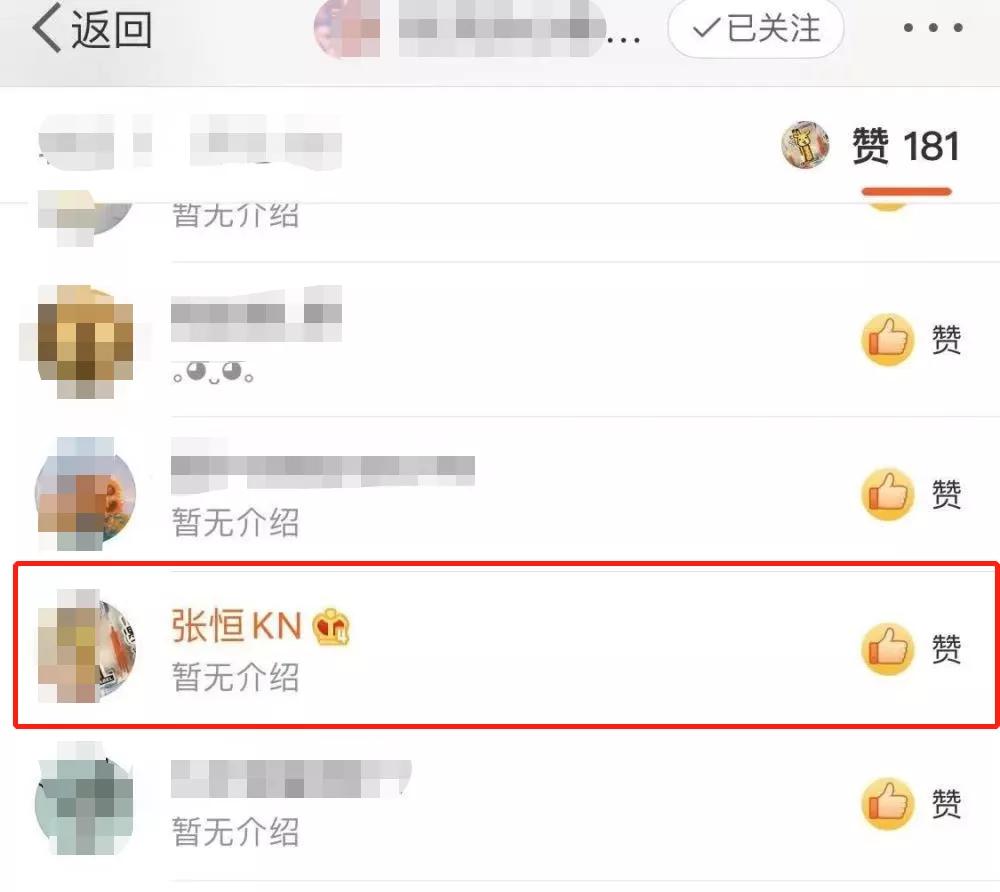Tap the 已关注 following button
Screen dimensions: 1000x892
[x=755, y=29]
